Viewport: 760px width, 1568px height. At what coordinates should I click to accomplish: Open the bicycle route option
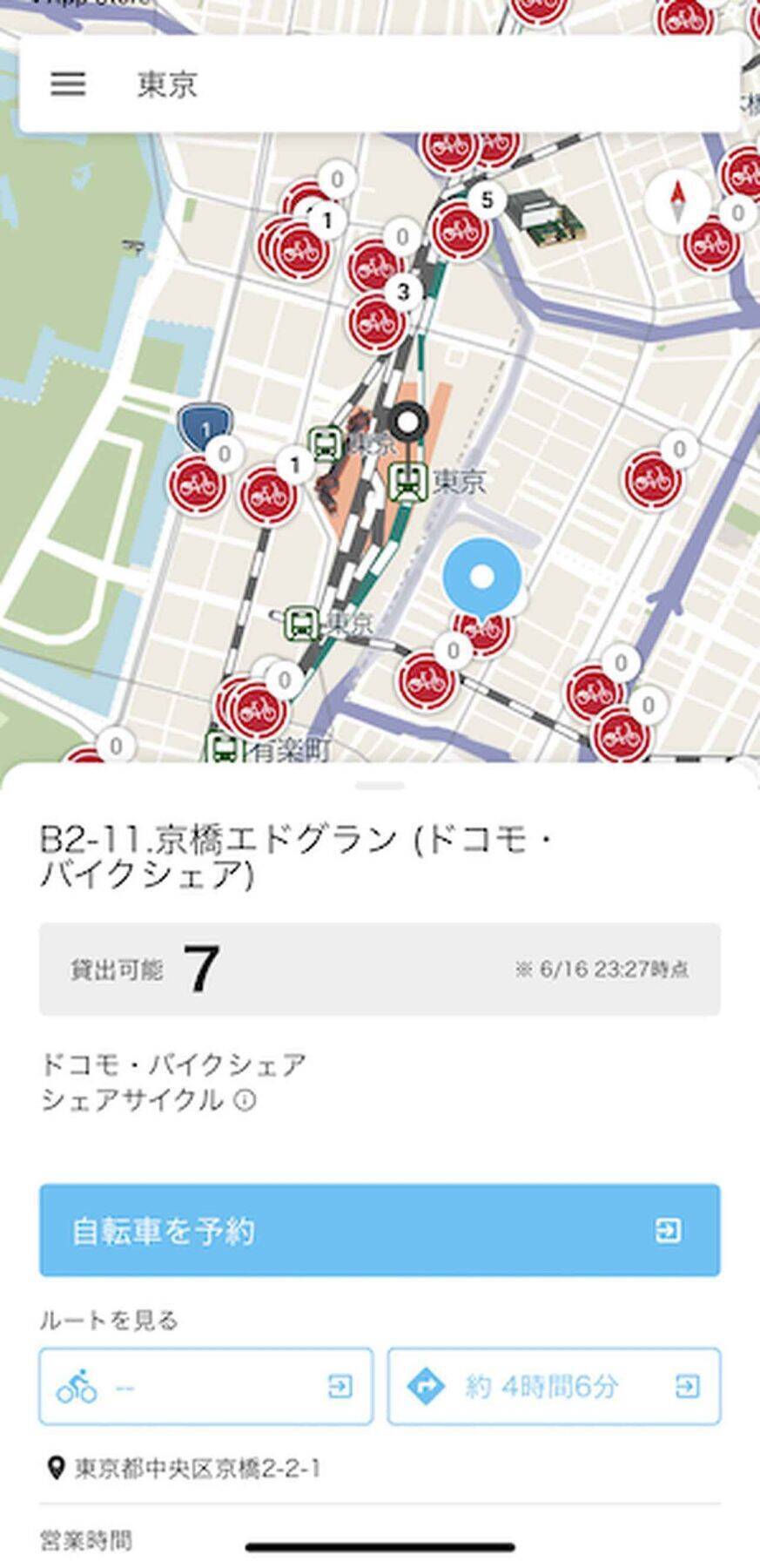205,1386
